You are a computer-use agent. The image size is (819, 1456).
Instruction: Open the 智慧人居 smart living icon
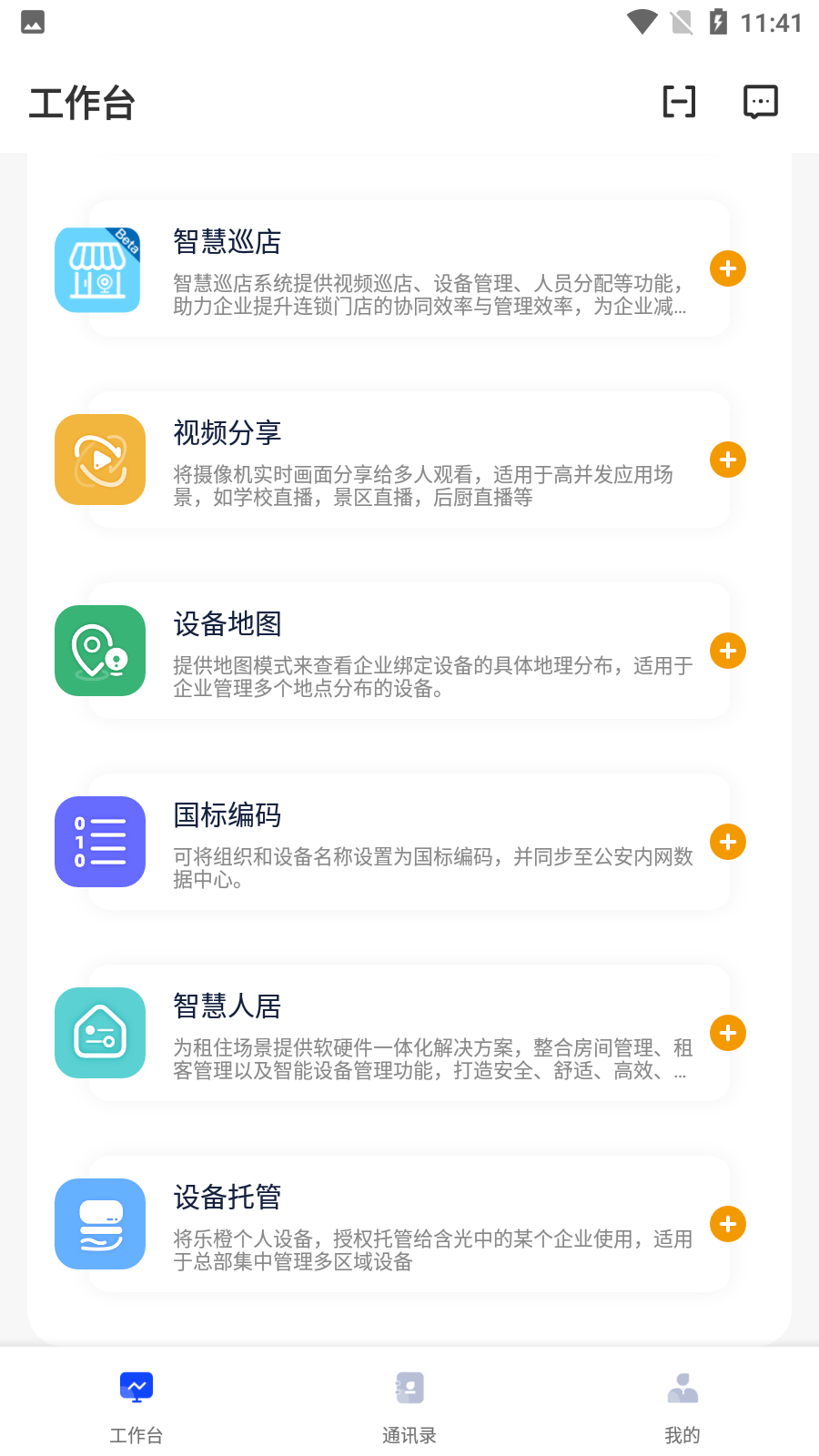(100, 1033)
